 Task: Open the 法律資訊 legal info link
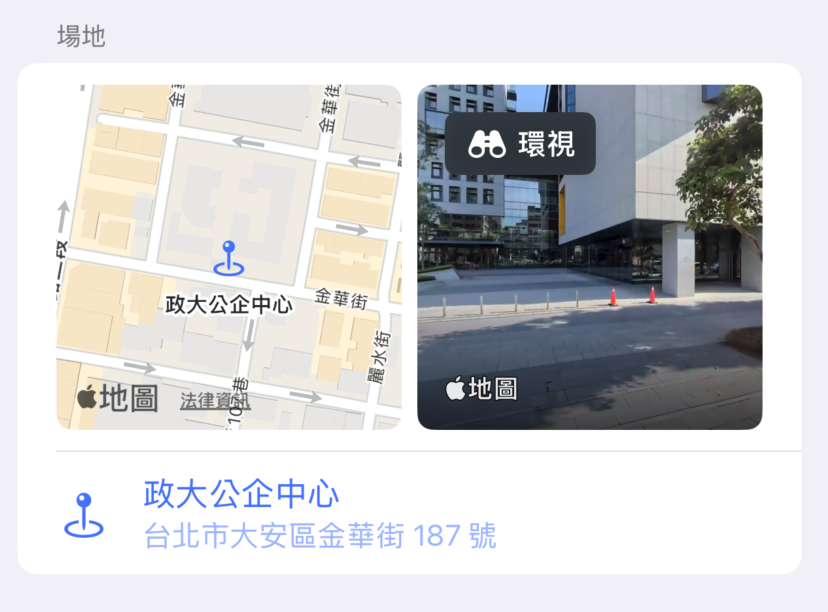215,401
